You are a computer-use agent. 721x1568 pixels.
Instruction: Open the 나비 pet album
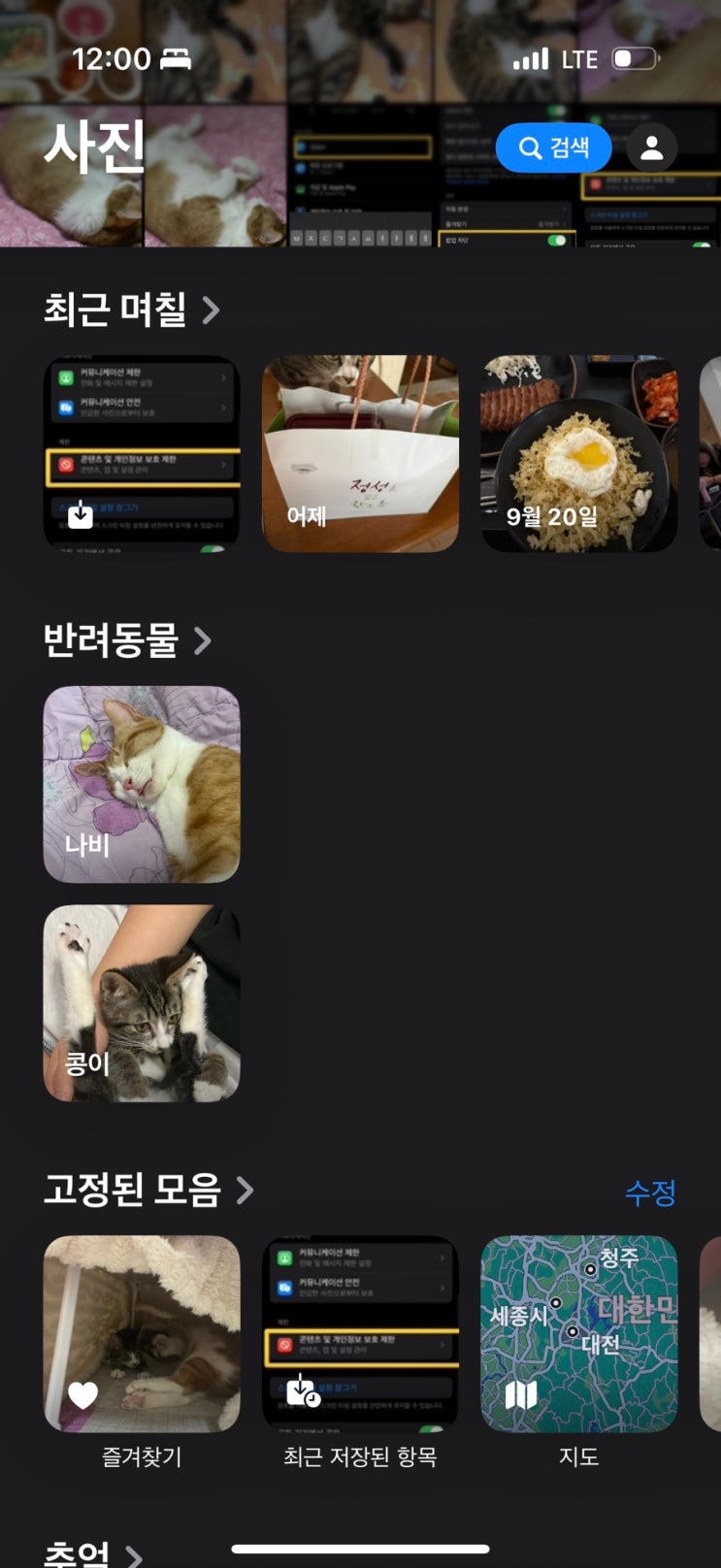pyautogui.click(x=141, y=784)
